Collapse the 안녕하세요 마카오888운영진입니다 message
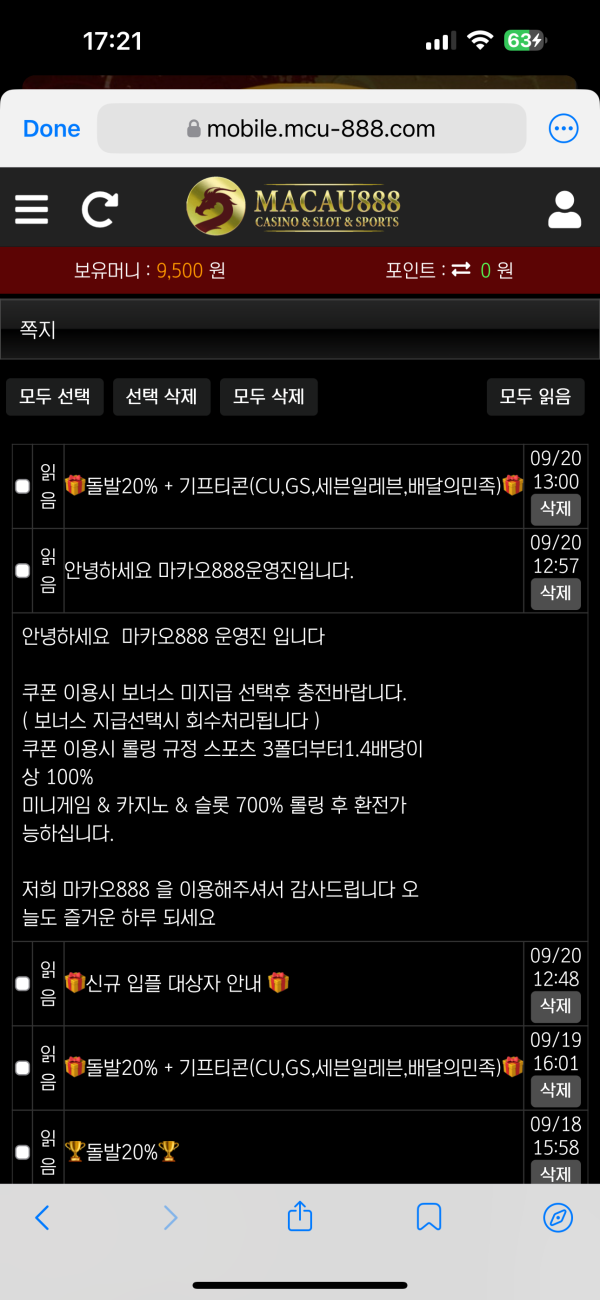 coord(210,571)
